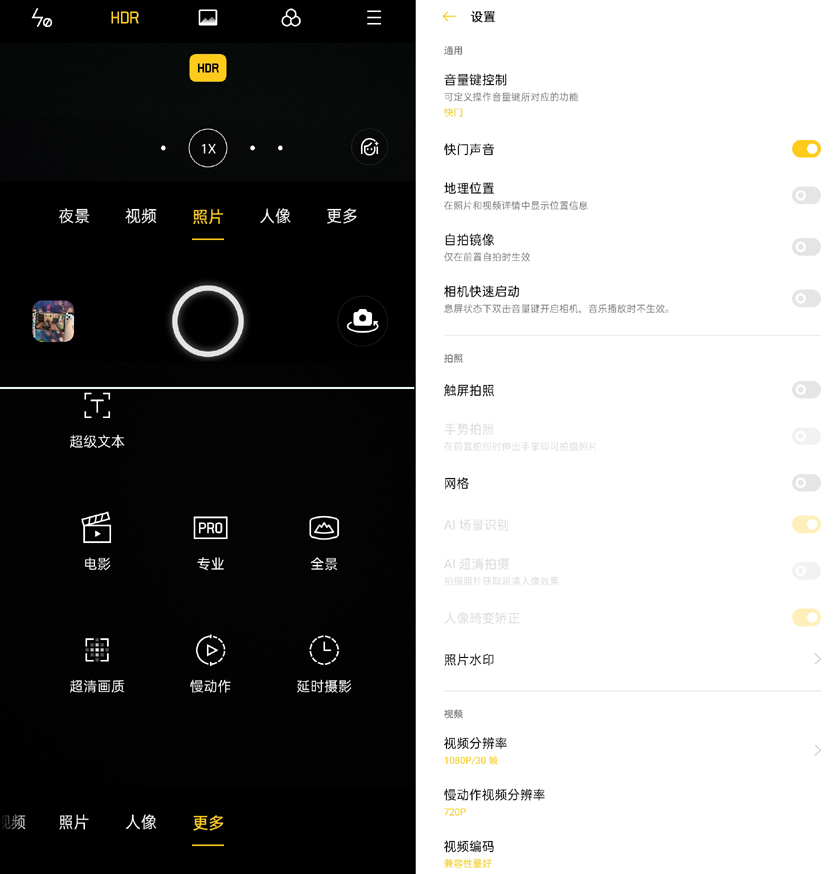Open the last photo thumbnail
The image size is (840, 874).
tap(53, 321)
